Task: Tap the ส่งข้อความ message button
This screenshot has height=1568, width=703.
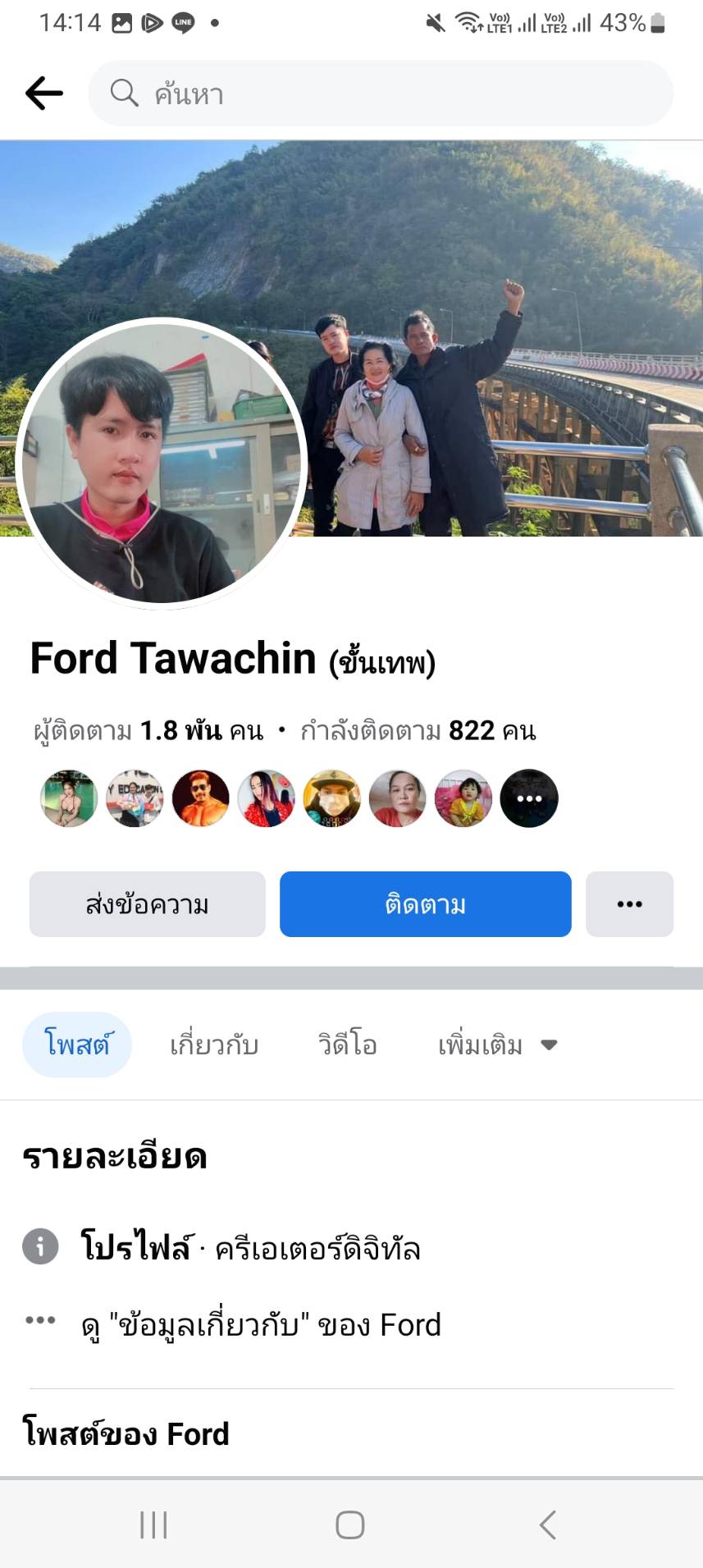Action: pos(148,904)
